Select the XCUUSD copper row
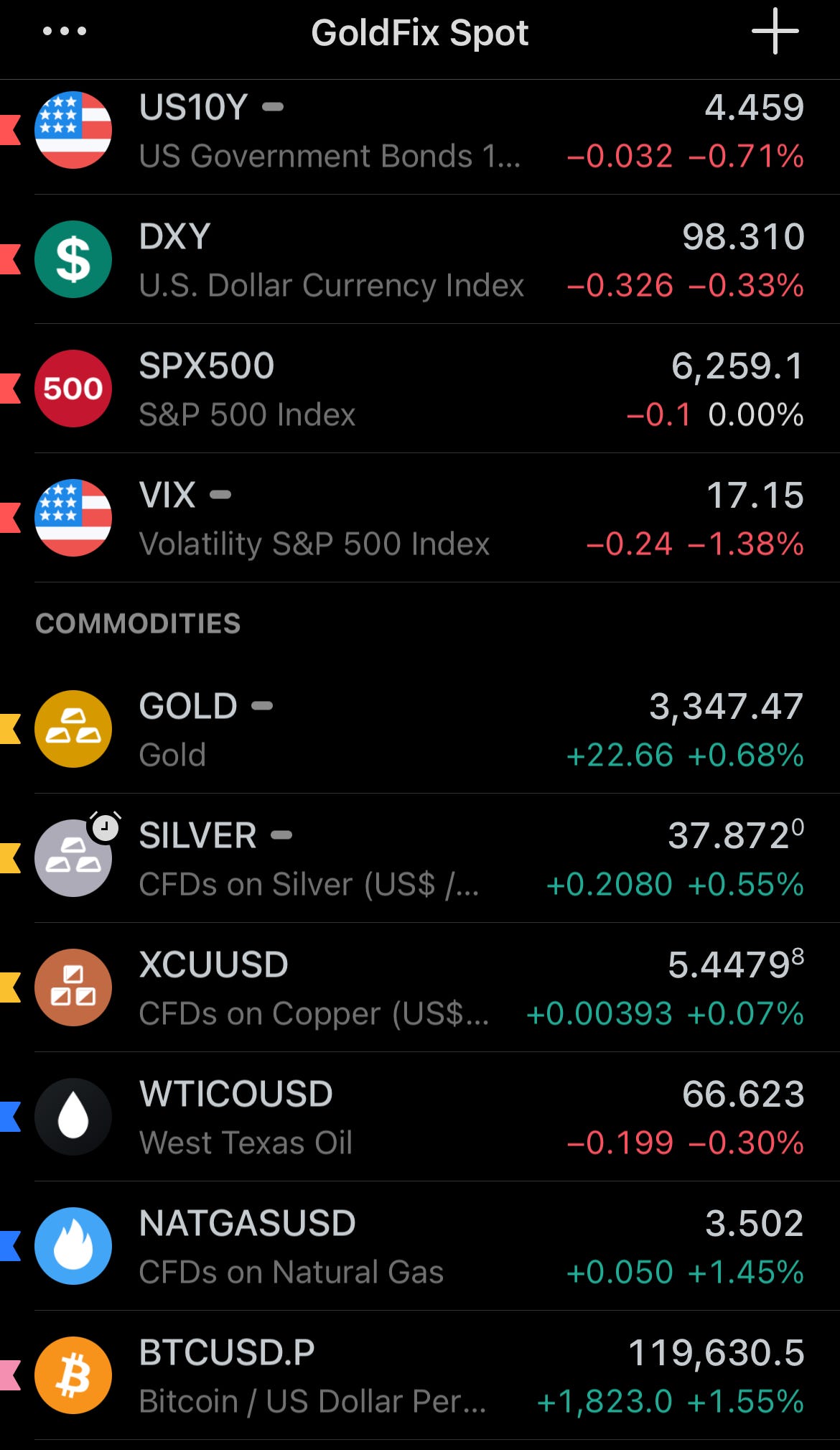The image size is (840, 1450). 420,987
